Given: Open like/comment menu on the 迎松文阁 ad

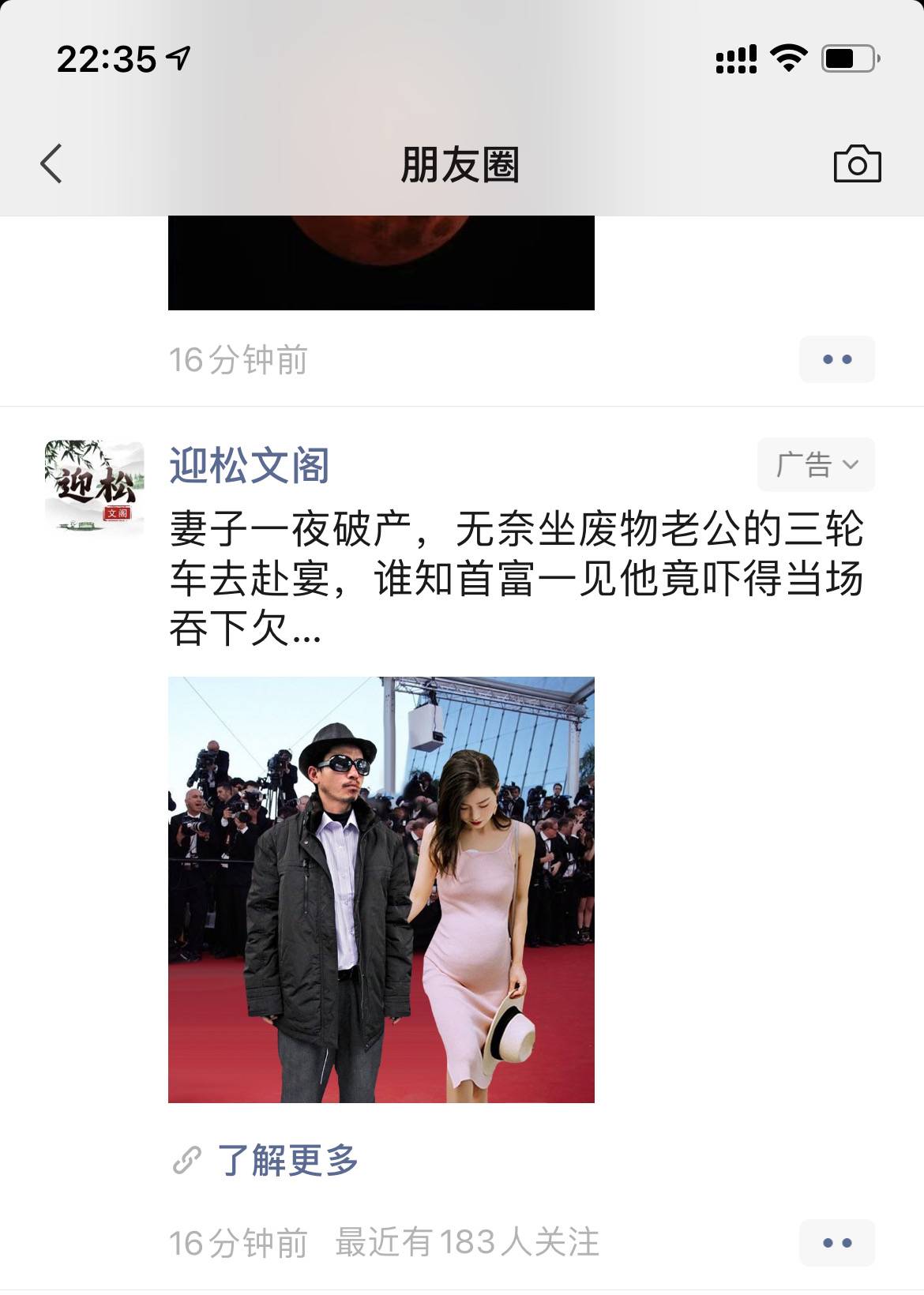Looking at the screenshot, I should pos(836,1243).
